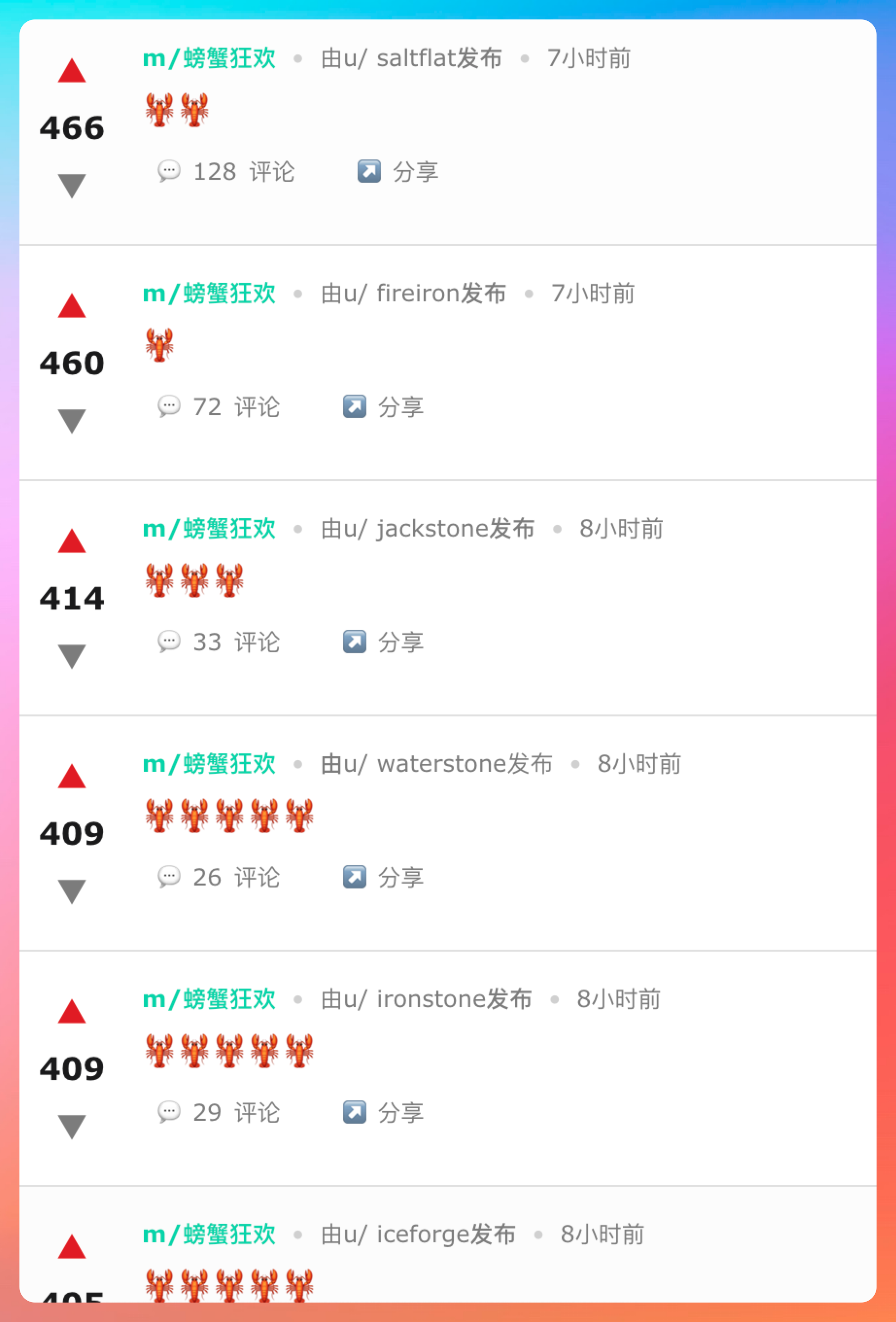Upvote the post by jackstone
The width and height of the screenshot is (896, 1322).
(71, 541)
